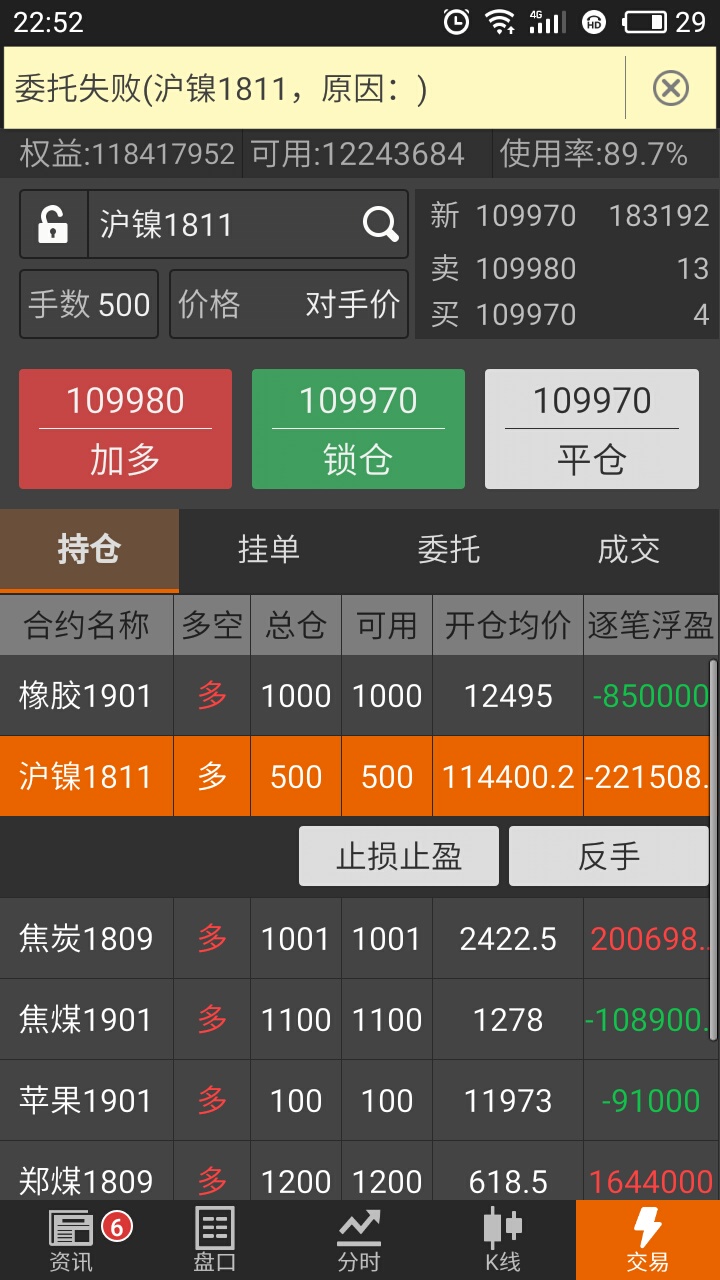720x1280 pixels.
Task: Switch to the 挂单 tab
Action: point(269,550)
